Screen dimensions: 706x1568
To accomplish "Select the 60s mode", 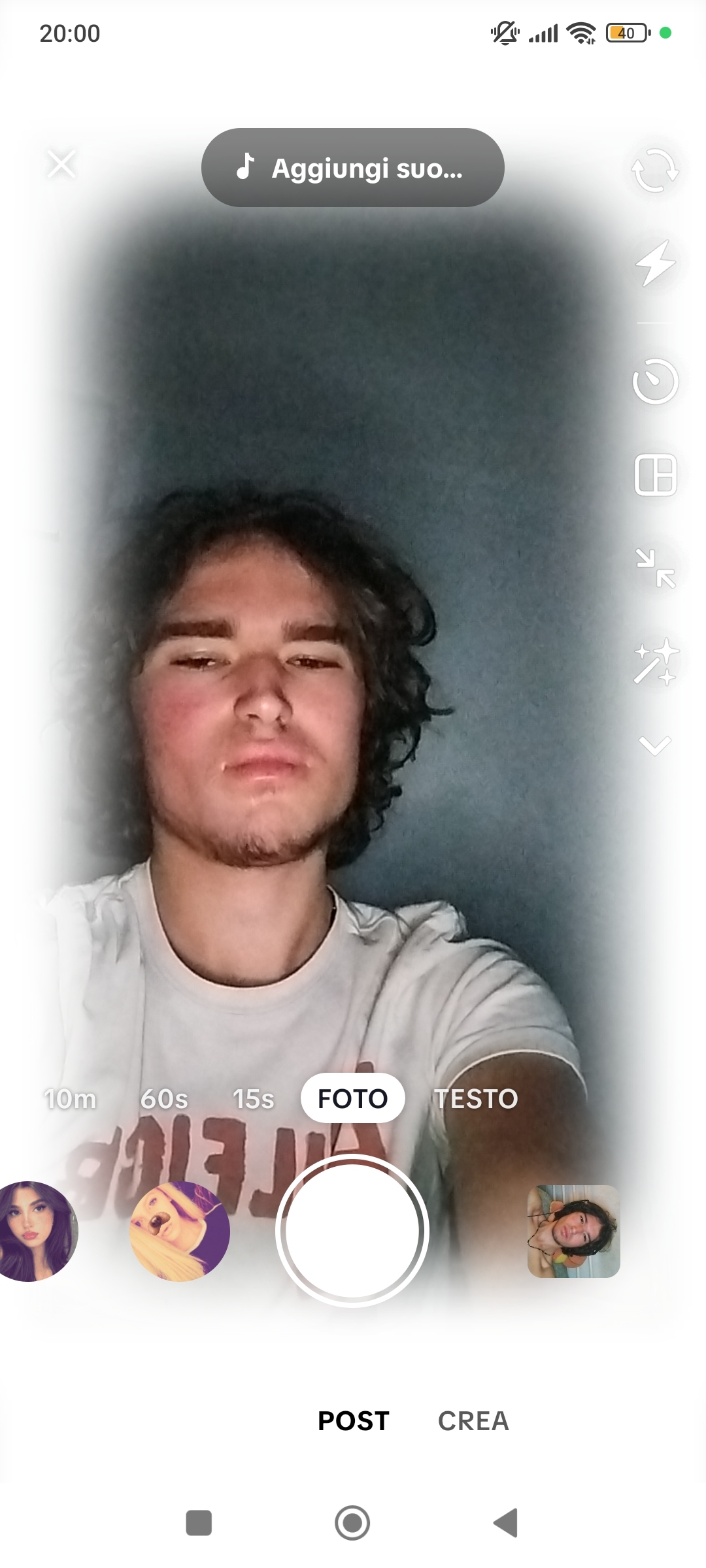I will tap(164, 1099).
